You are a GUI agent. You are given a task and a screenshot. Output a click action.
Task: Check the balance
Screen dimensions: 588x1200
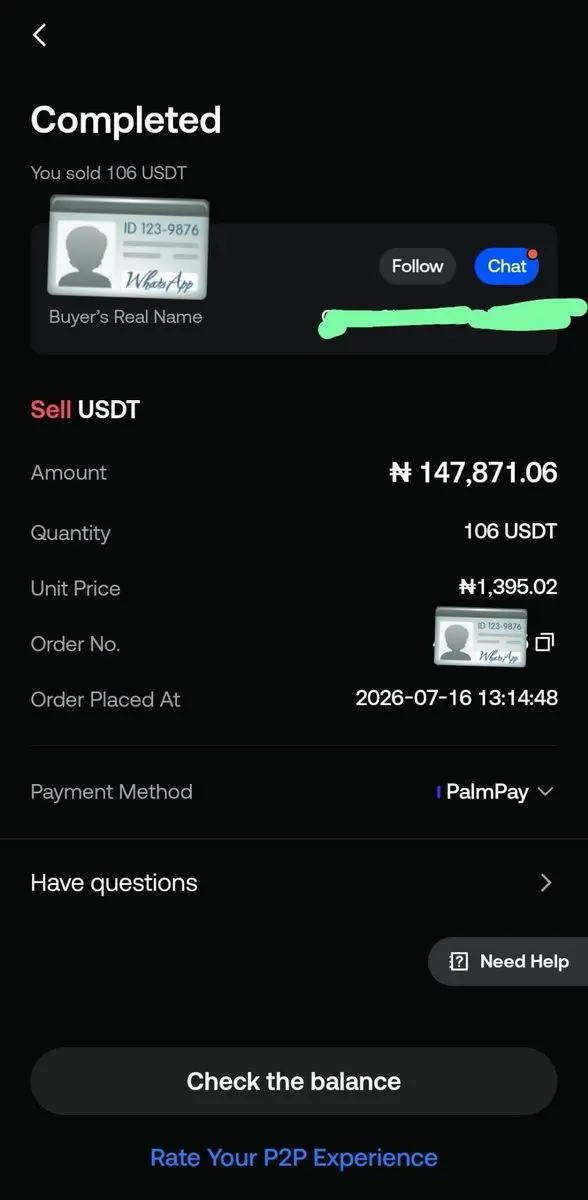point(294,1081)
